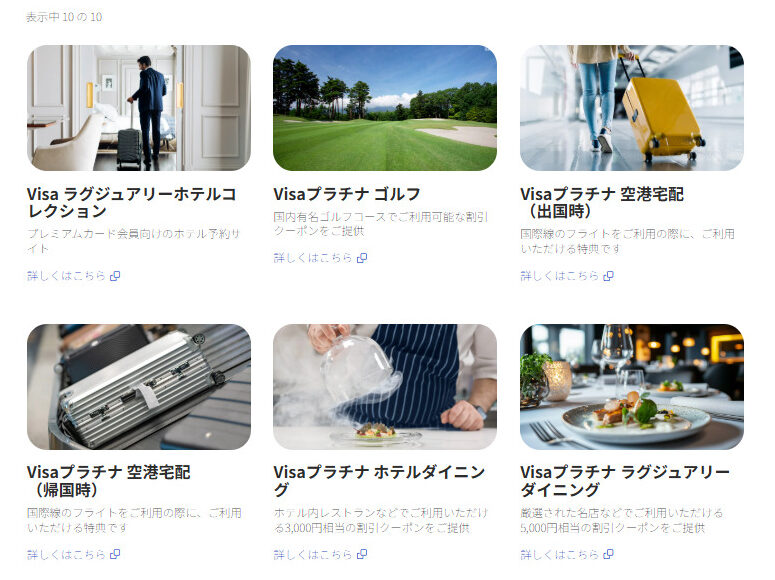The width and height of the screenshot is (775, 580).
Task: Open Visaプラチナ ホテルダイニング card image
Action: [384, 387]
